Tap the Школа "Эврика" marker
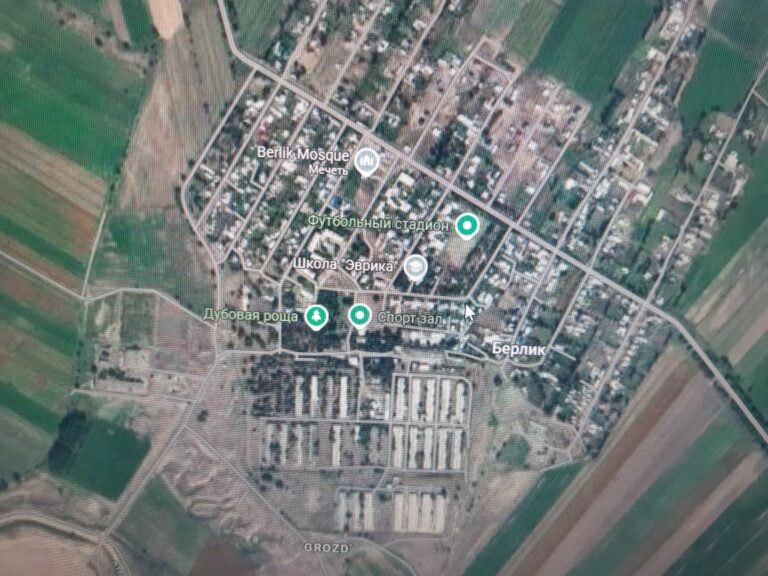Screen dimensions: 768x576 pos(415,266)
